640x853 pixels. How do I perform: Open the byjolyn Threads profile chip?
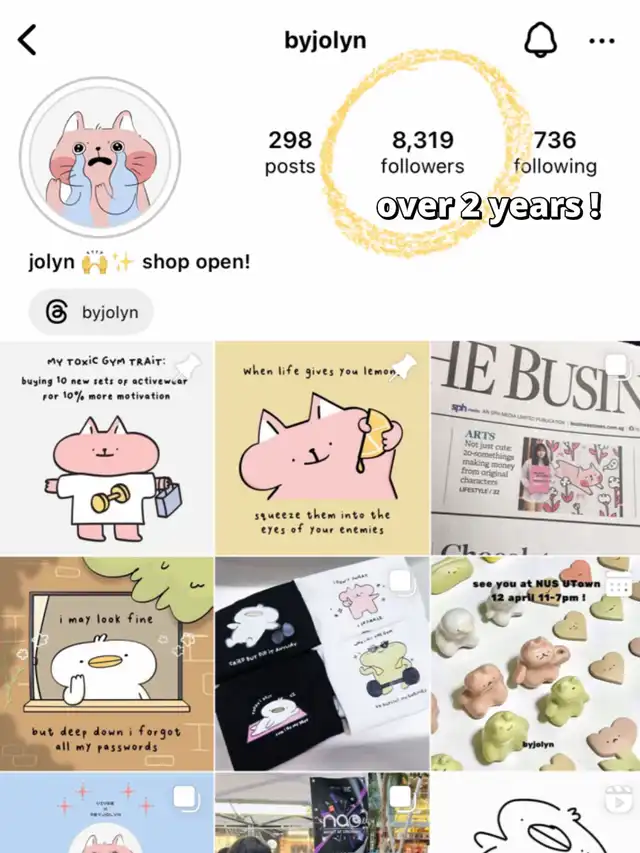tap(91, 313)
